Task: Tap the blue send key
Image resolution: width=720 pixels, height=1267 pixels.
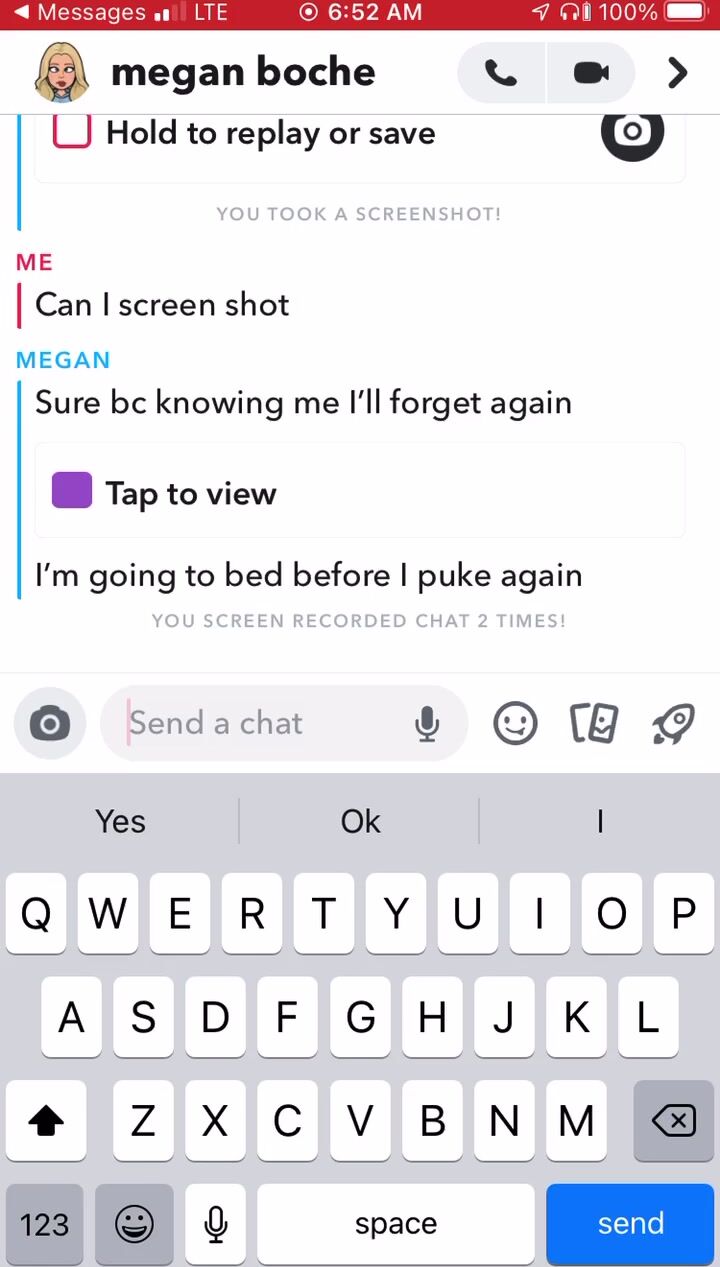Action: (x=630, y=1223)
